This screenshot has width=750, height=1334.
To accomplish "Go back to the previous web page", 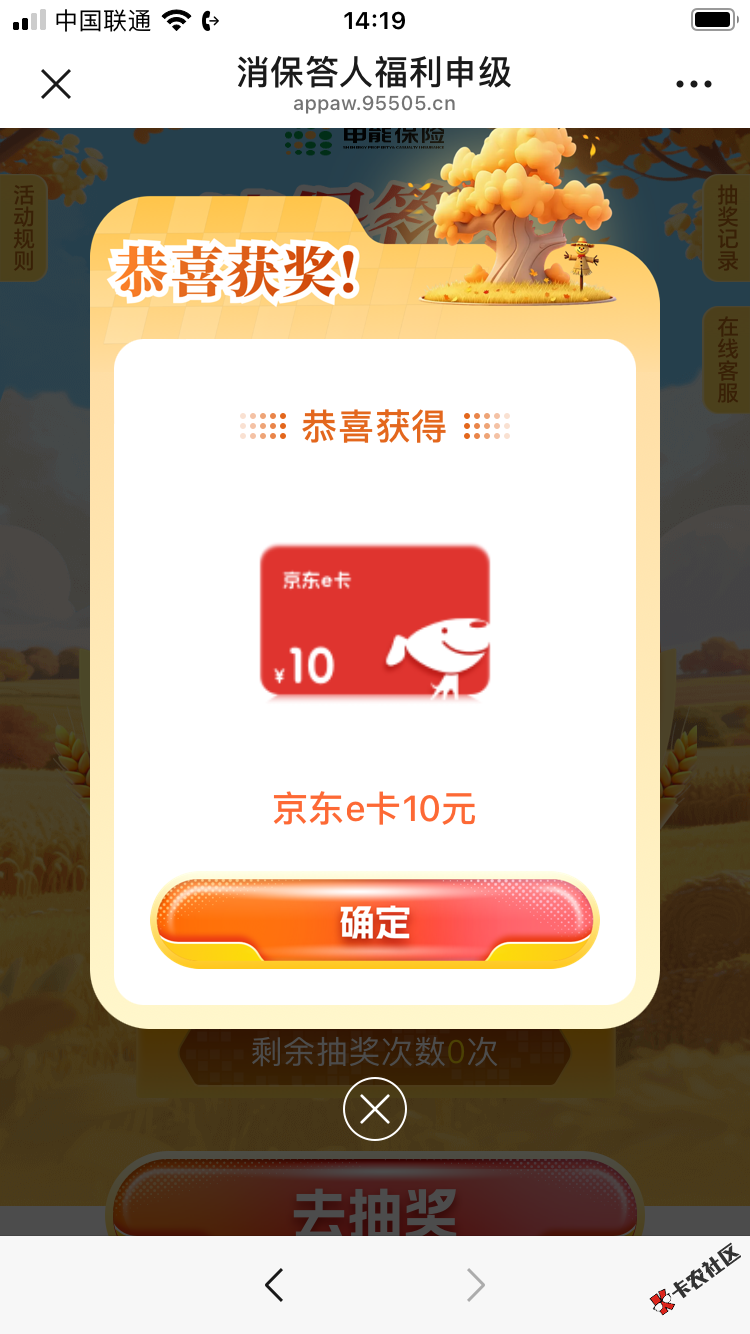I will click(x=274, y=1284).
